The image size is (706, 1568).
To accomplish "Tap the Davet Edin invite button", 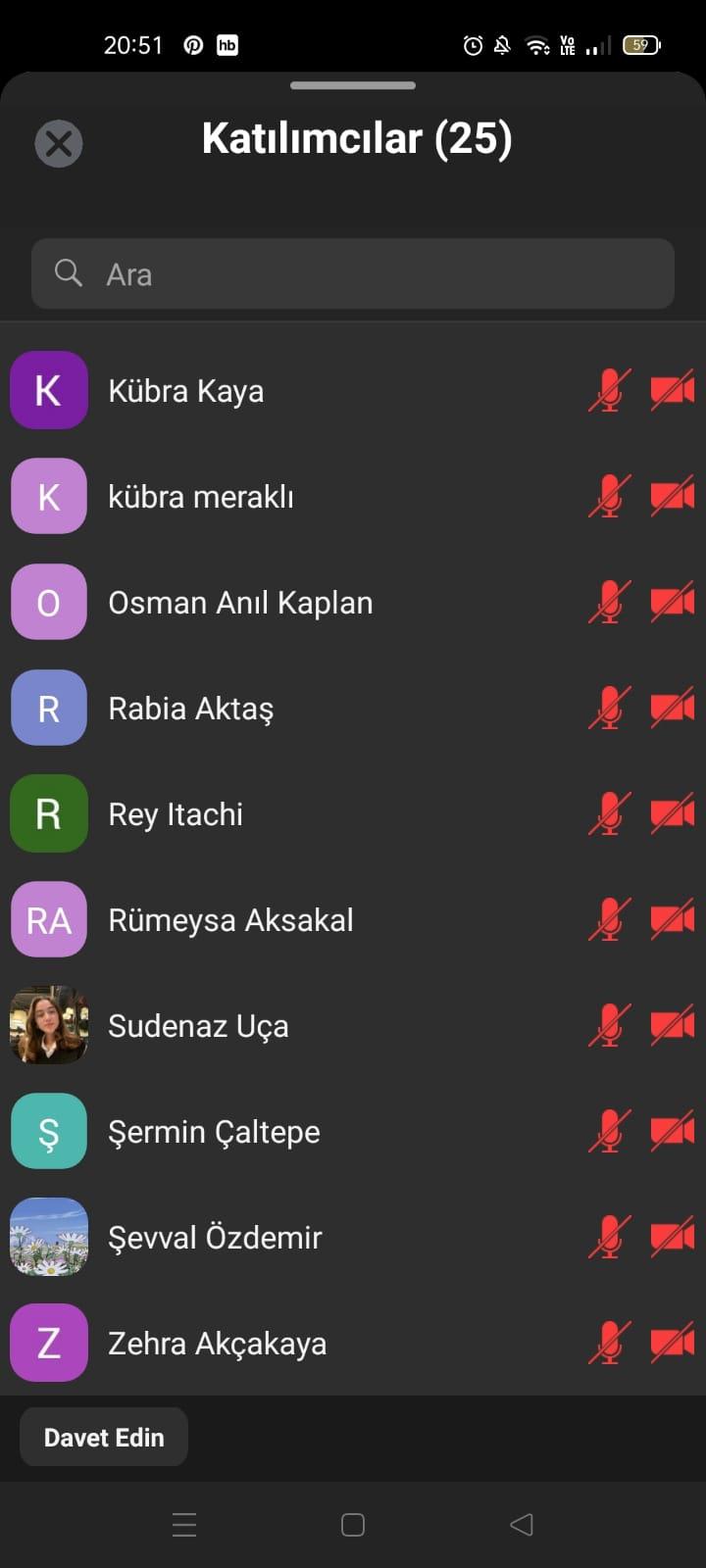I will coord(104,1437).
